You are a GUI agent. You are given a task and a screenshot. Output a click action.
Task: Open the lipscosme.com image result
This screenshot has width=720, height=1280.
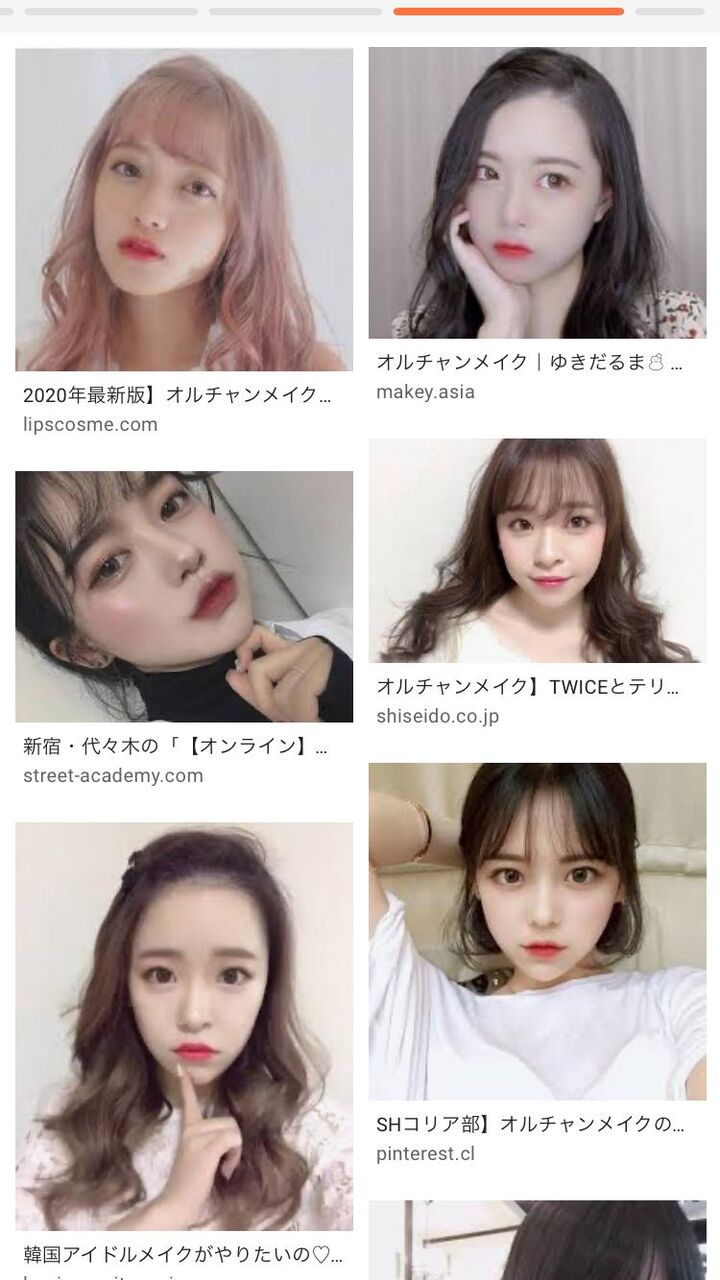pyautogui.click(x=184, y=210)
